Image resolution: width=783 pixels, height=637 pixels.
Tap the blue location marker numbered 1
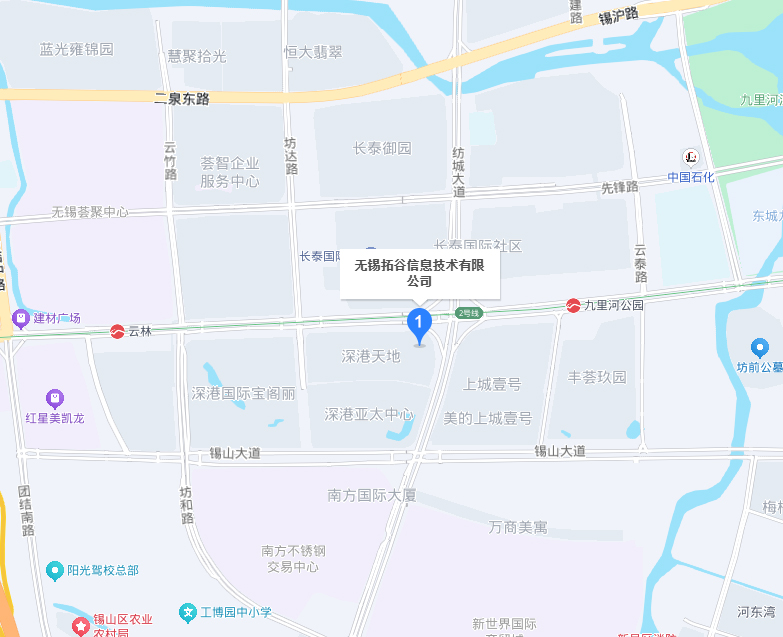(420, 323)
